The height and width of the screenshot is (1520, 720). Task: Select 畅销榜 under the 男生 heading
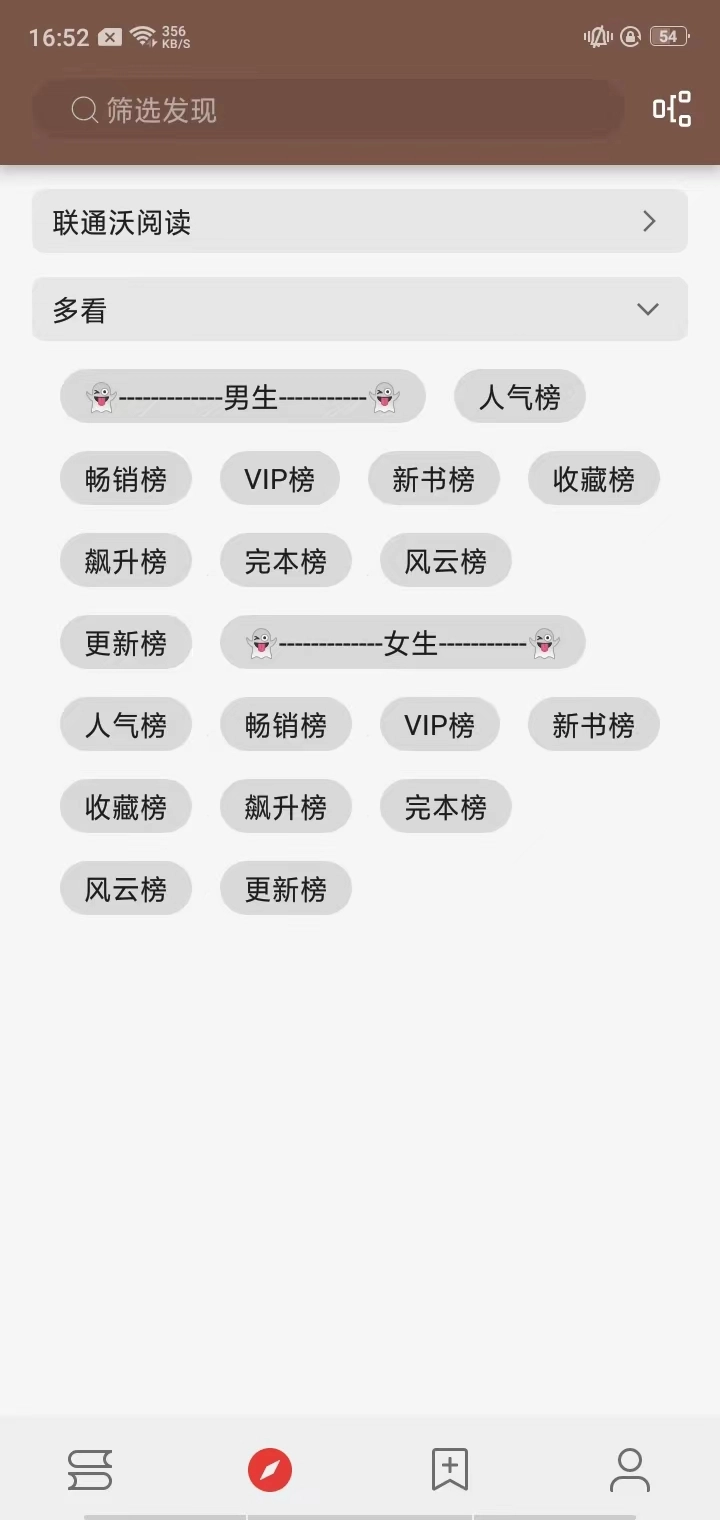click(x=125, y=479)
